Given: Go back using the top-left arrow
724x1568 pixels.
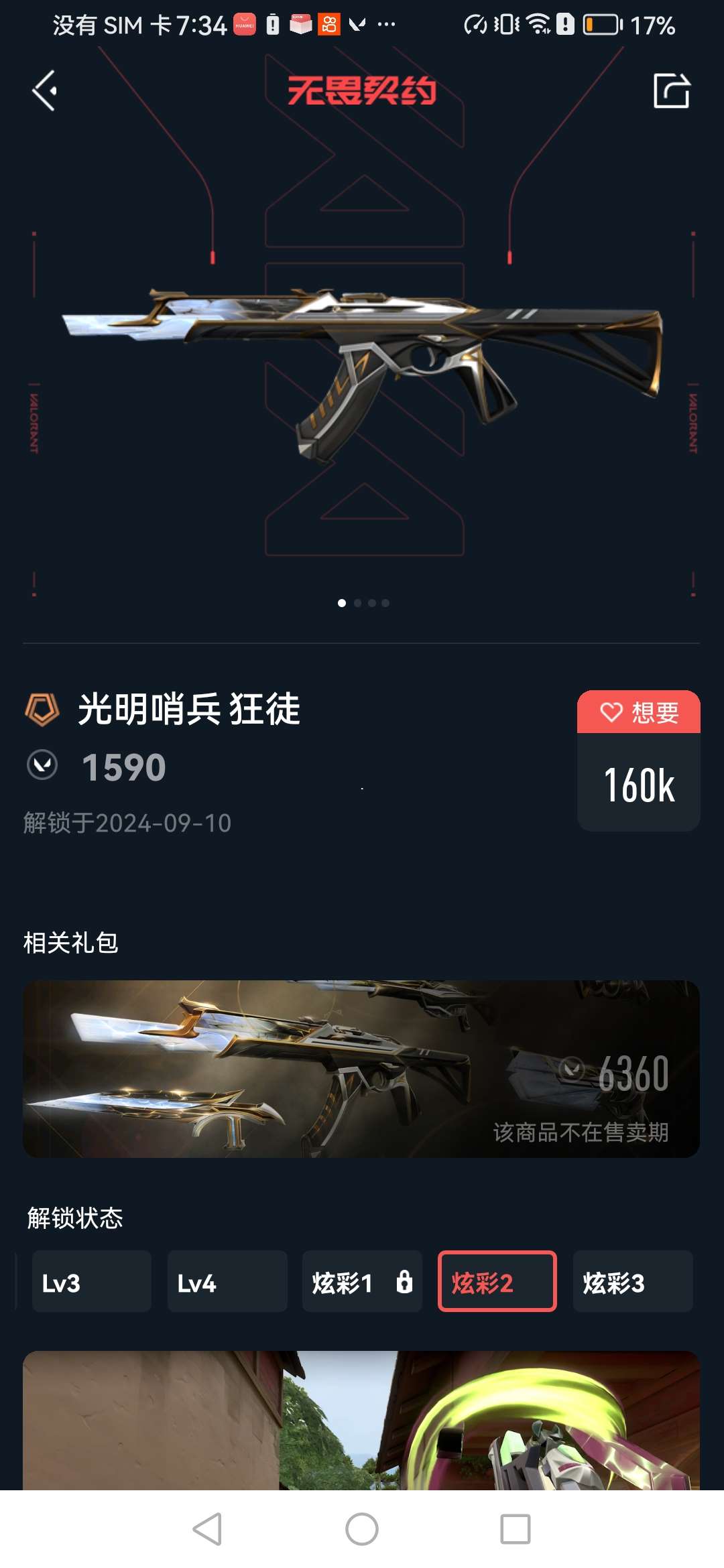Looking at the screenshot, I should pyautogui.click(x=45, y=91).
